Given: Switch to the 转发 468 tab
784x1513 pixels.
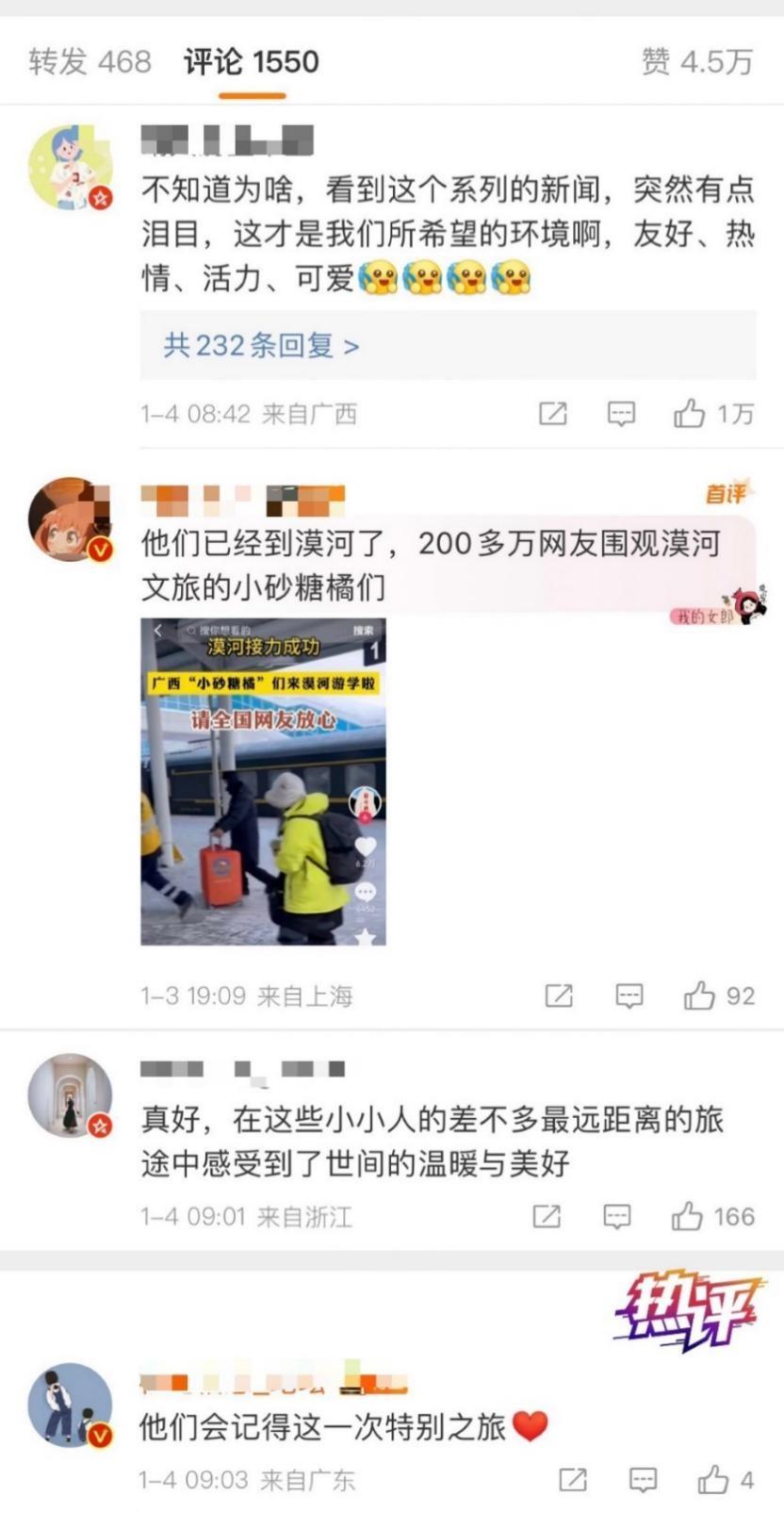Looking at the screenshot, I should [90, 62].
